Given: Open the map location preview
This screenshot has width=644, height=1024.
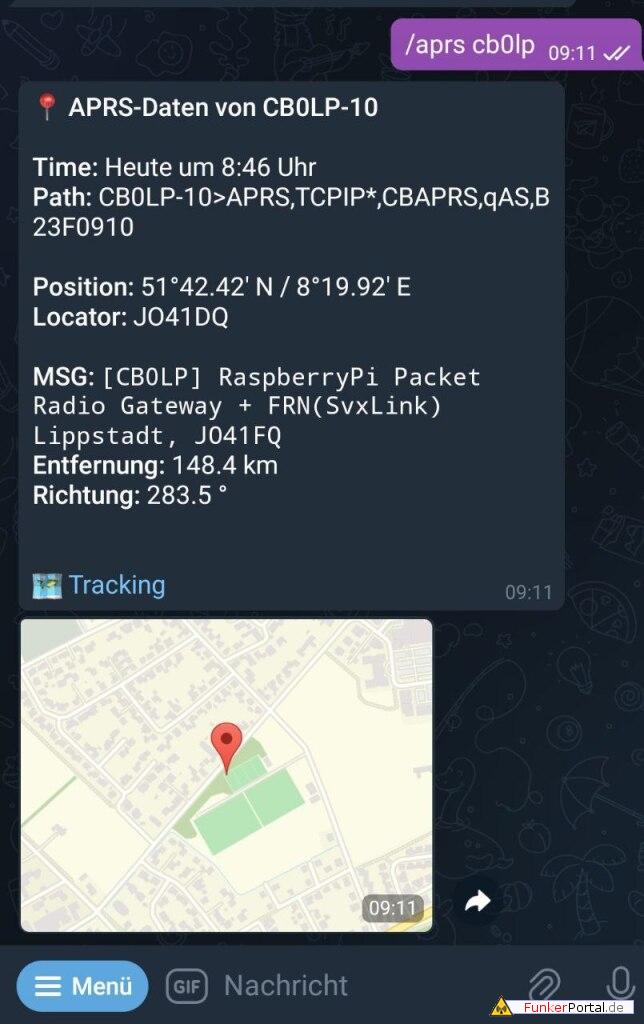Looking at the screenshot, I should (226, 775).
